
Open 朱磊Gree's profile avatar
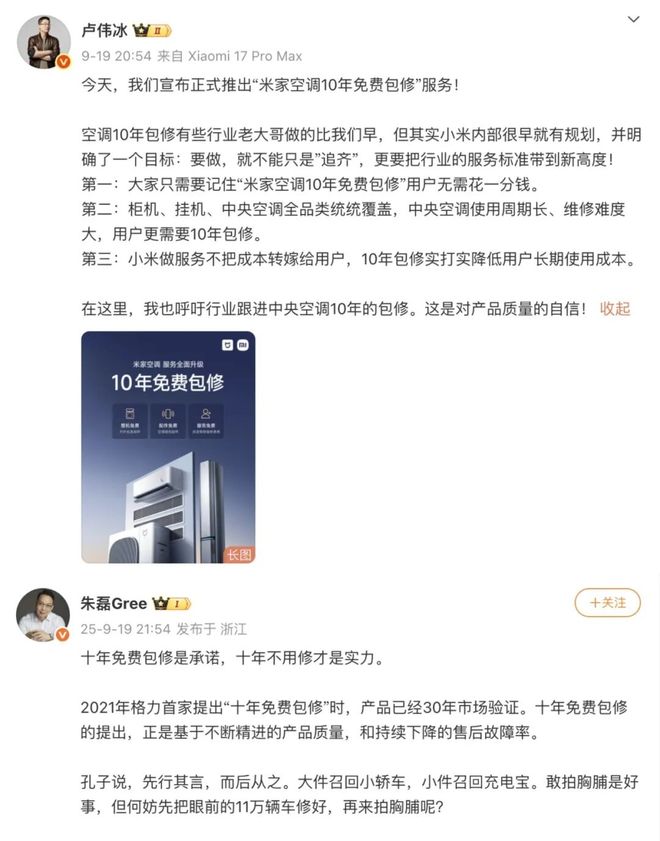pyautogui.click(x=43, y=614)
